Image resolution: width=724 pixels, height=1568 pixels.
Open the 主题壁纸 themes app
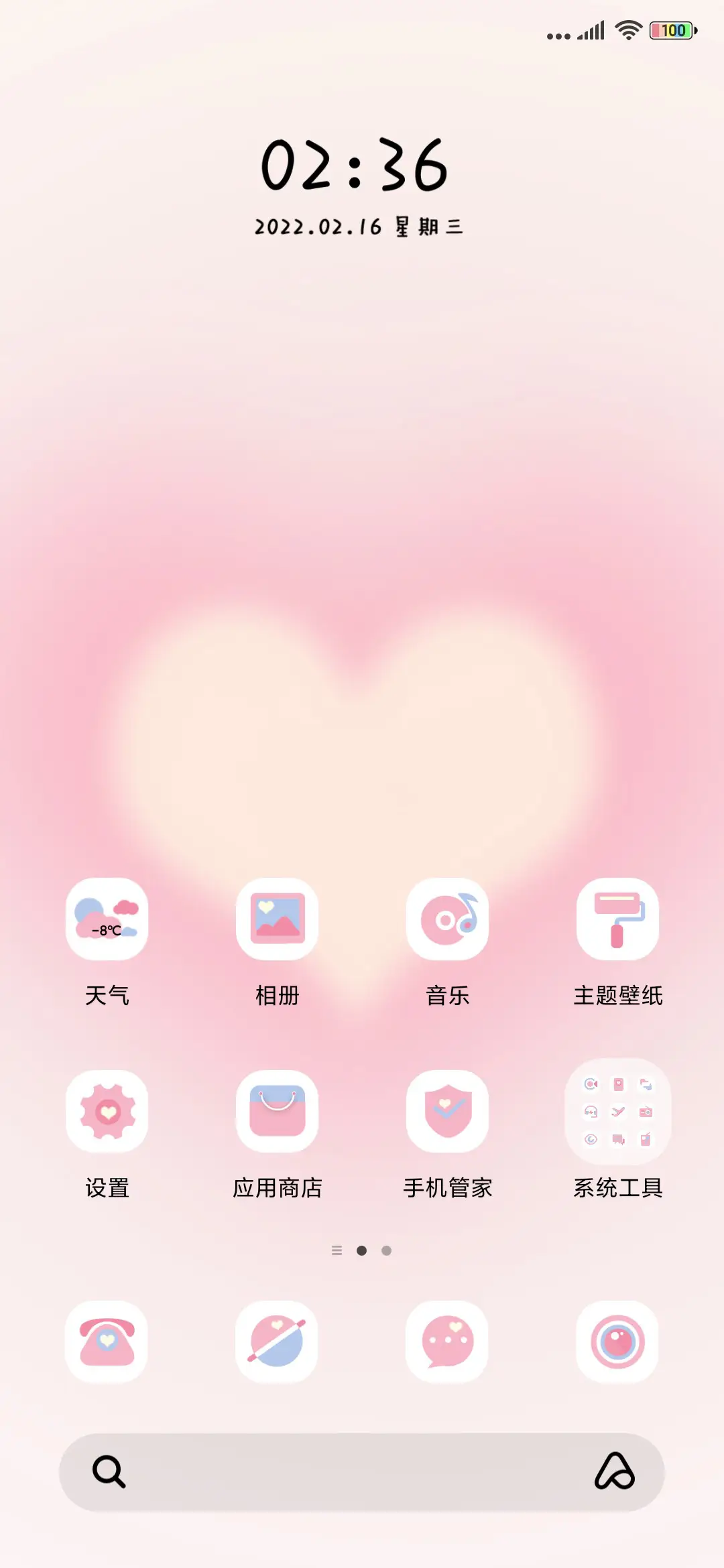pyautogui.click(x=617, y=921)
